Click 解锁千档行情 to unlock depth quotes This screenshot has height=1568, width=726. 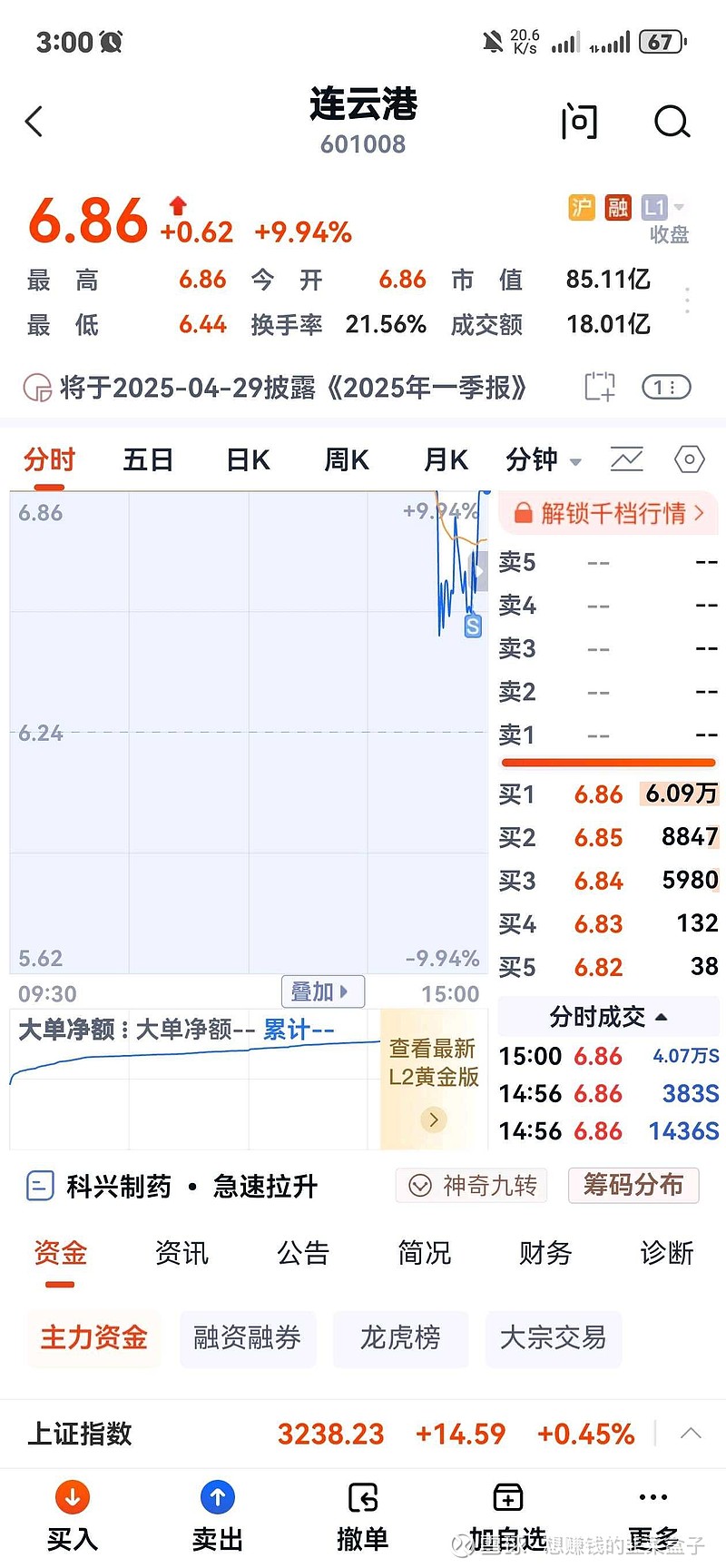[x=607, y=513]
